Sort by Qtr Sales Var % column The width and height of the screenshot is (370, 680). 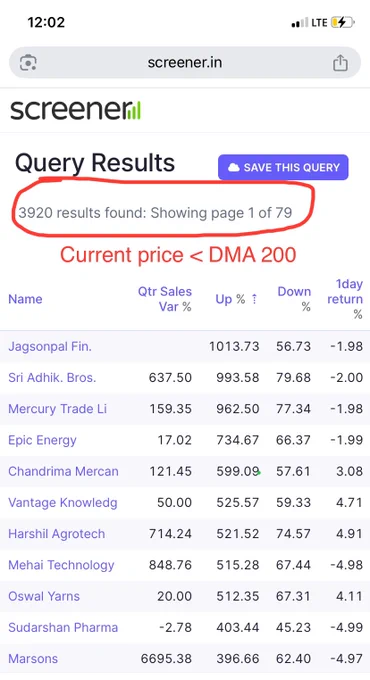165,299
